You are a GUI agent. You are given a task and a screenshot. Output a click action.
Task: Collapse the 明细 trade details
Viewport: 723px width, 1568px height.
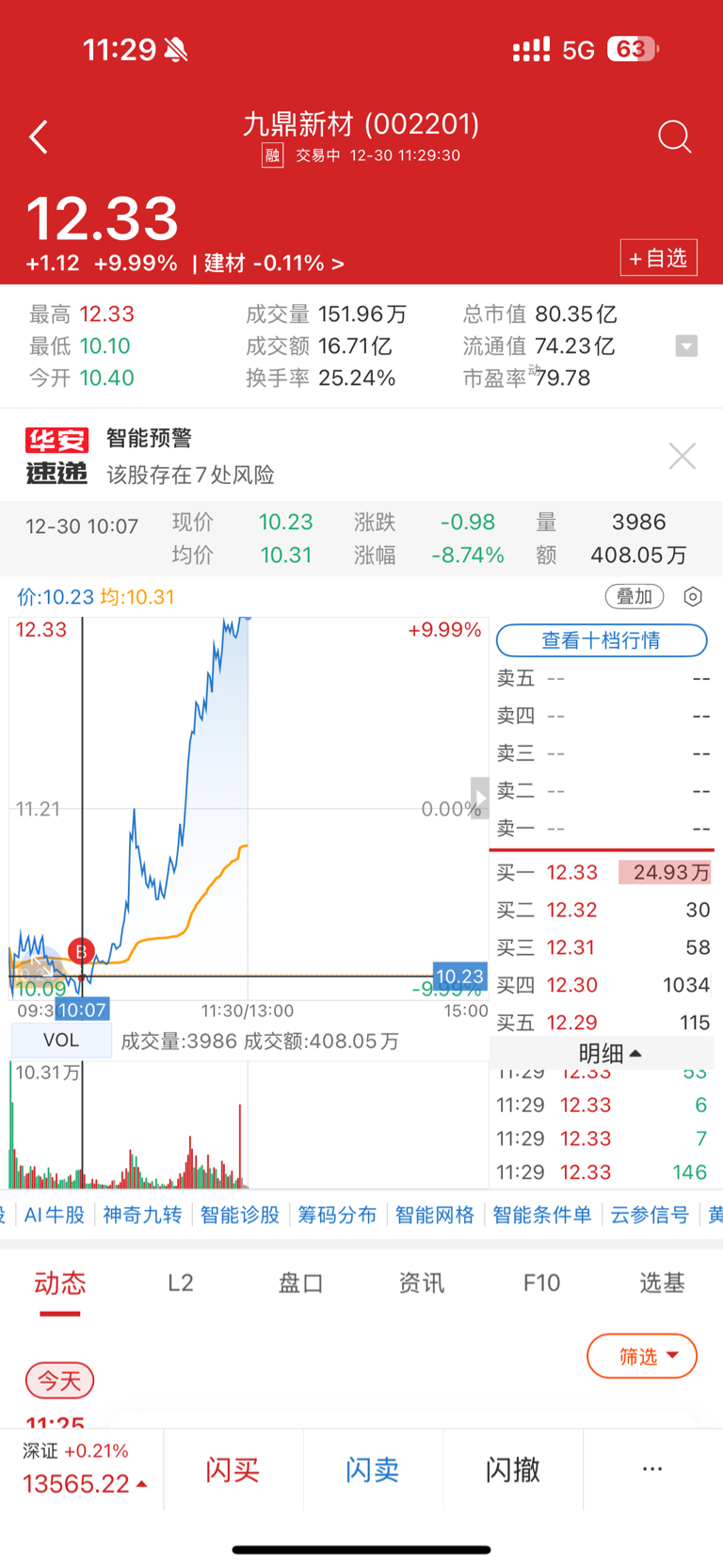609,1053
